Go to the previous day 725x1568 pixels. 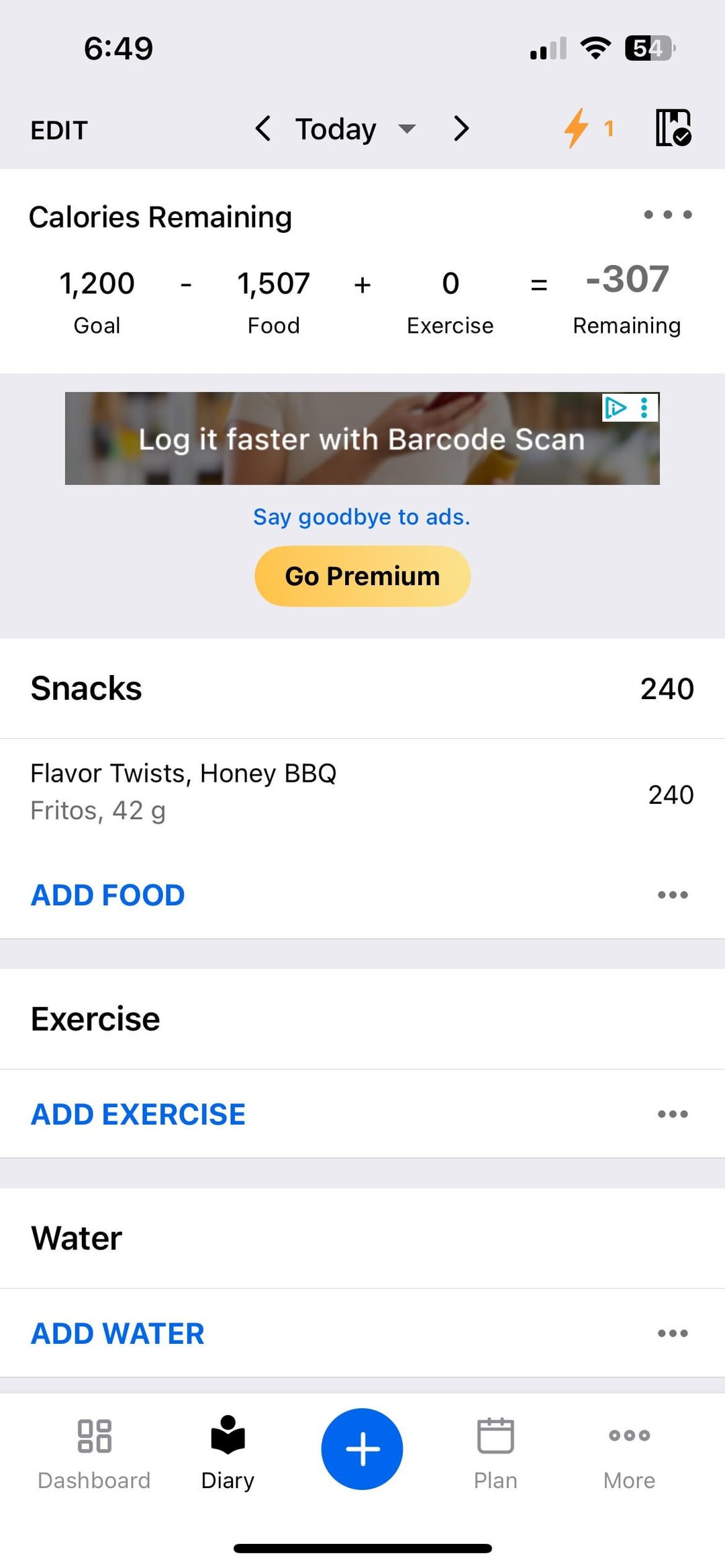tap(263, 128)
